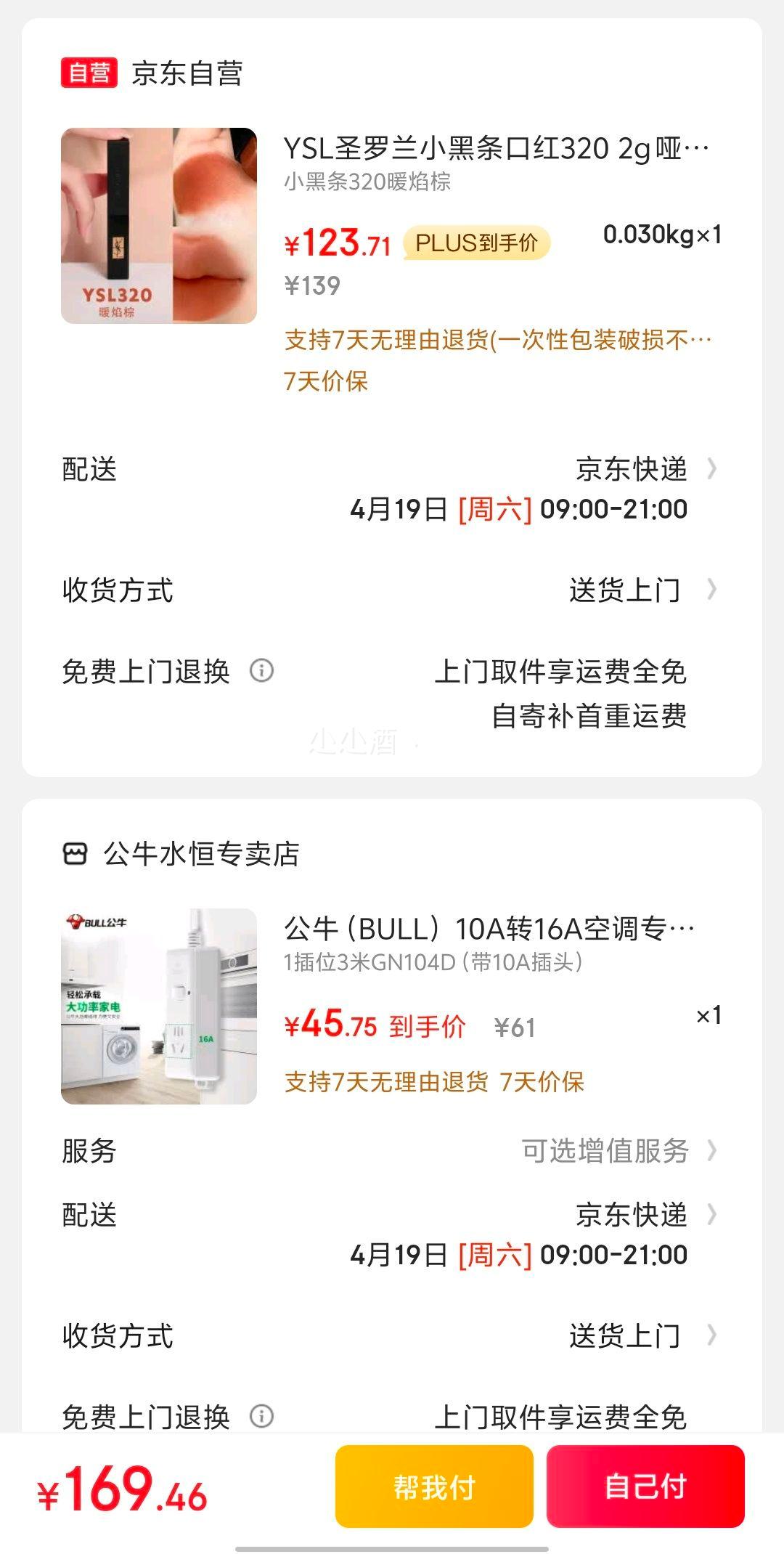The image size is (784, 1554).
Task: Open the 公牛水恒专卖店 store page
Action: coord(181,854)
